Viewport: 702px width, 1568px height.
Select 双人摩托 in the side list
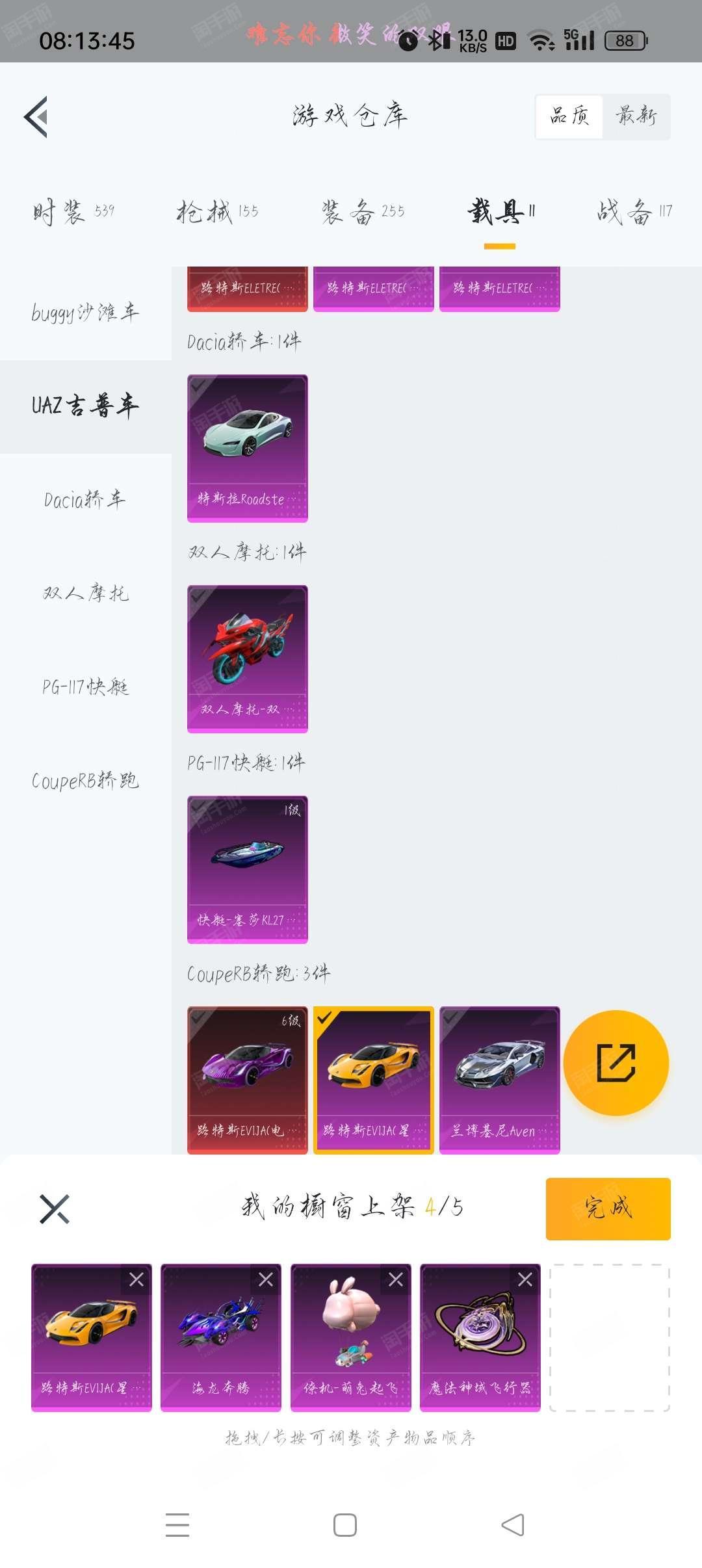pos(85,594)
